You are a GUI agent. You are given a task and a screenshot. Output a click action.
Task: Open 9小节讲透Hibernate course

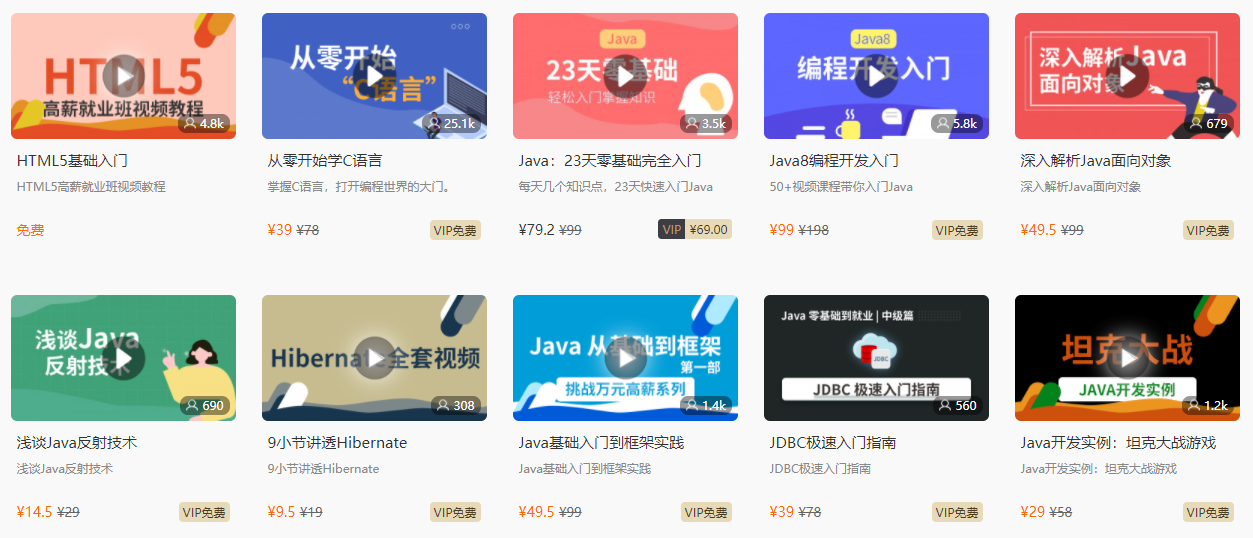(337, 442)
